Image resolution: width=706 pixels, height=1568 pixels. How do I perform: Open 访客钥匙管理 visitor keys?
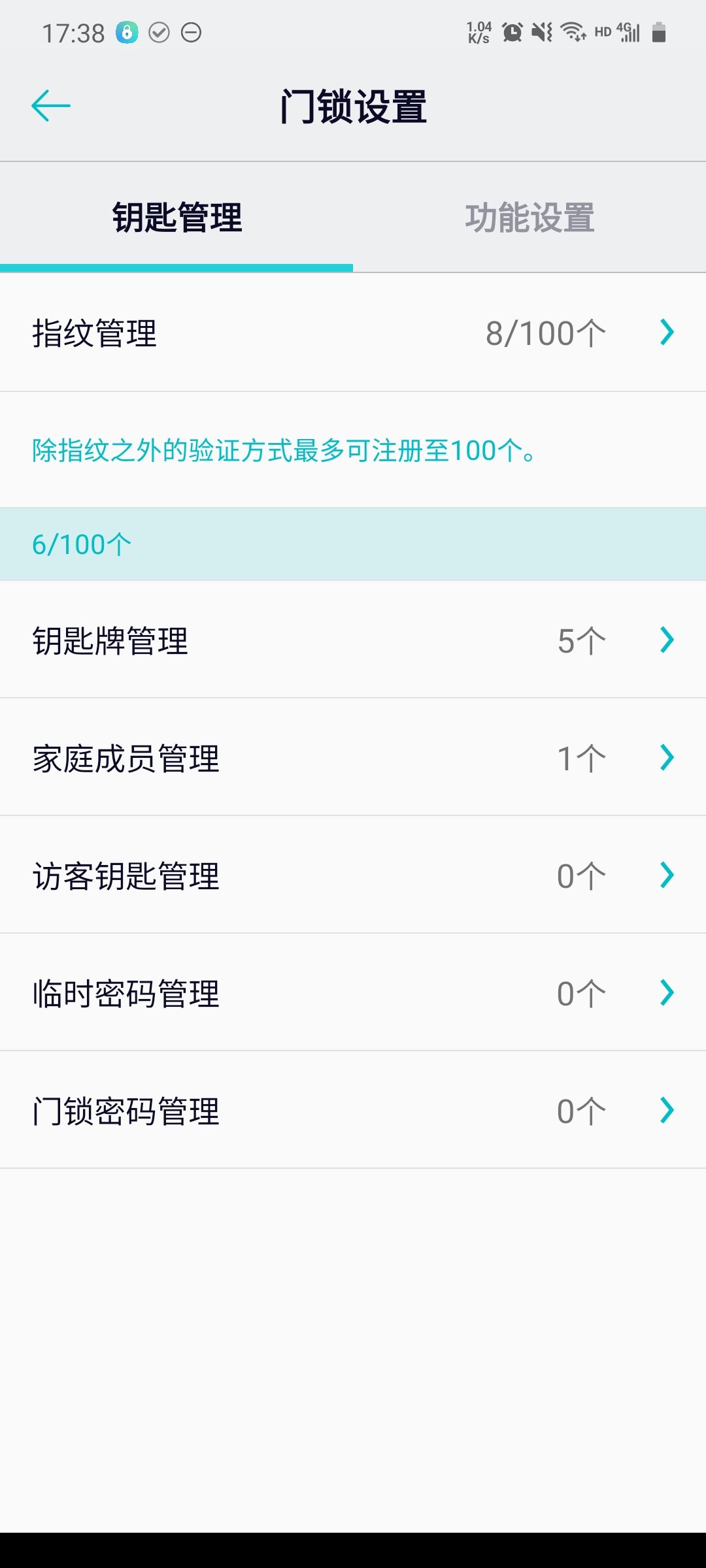[x=353, y=875]
